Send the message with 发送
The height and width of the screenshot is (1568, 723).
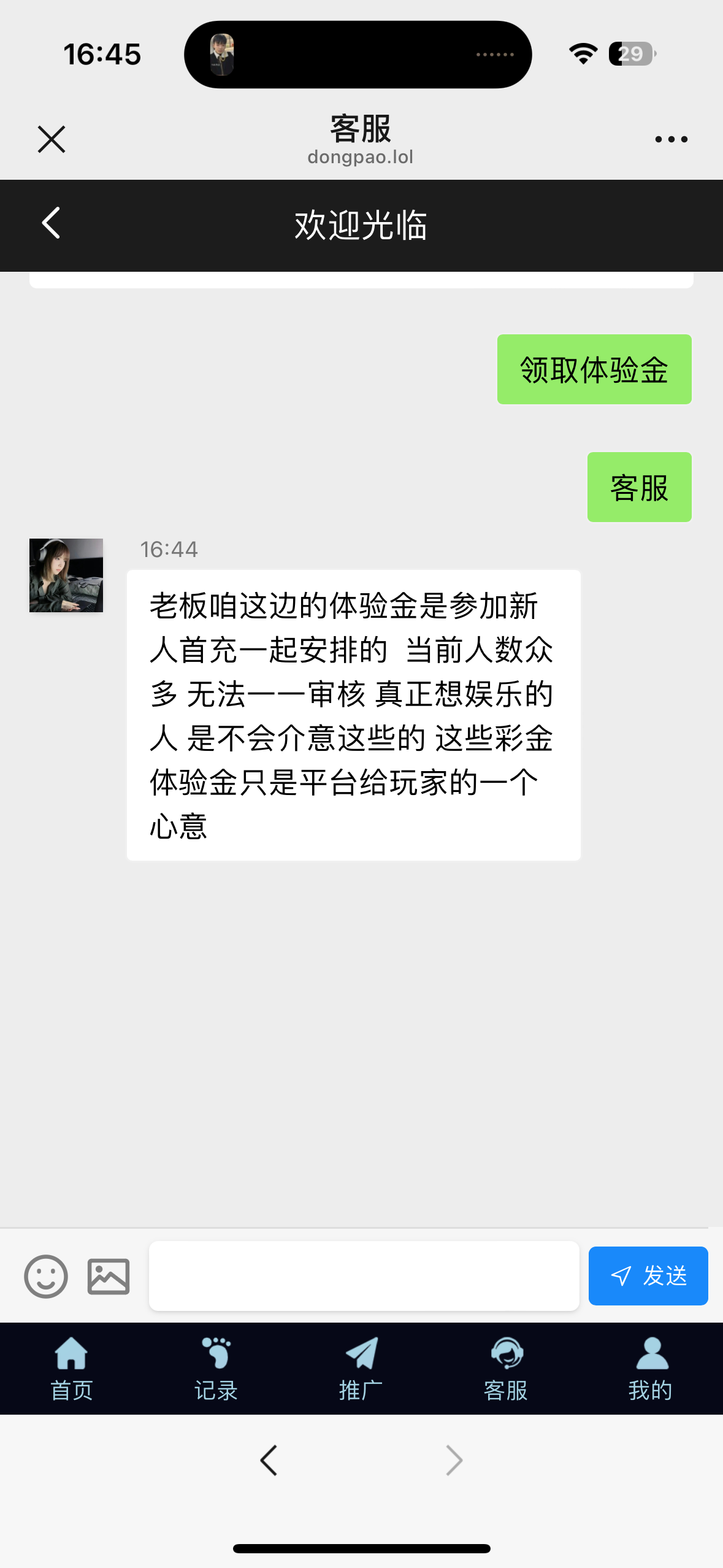(648, 1276)
